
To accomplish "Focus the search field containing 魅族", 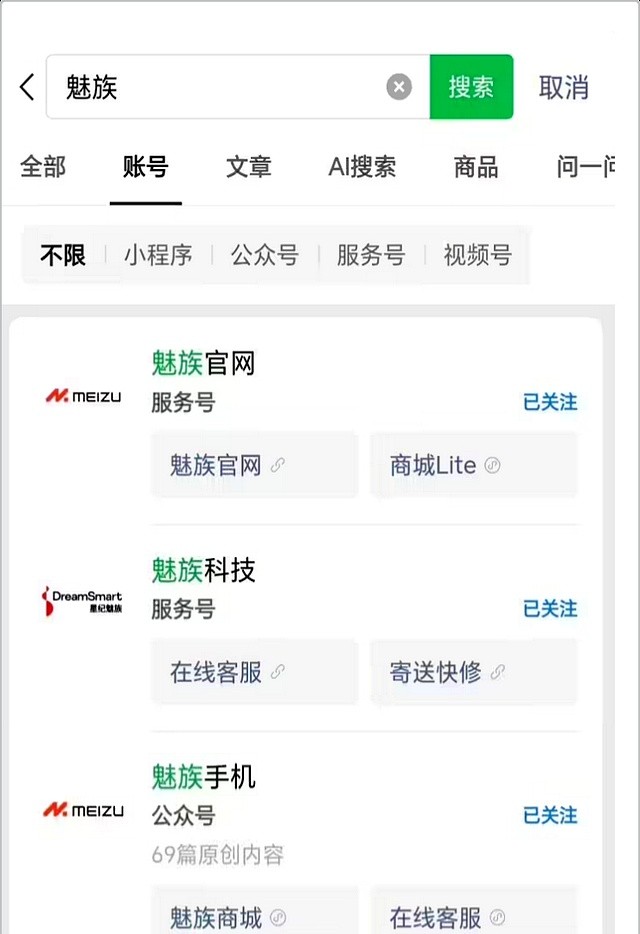I will point(220,87).
